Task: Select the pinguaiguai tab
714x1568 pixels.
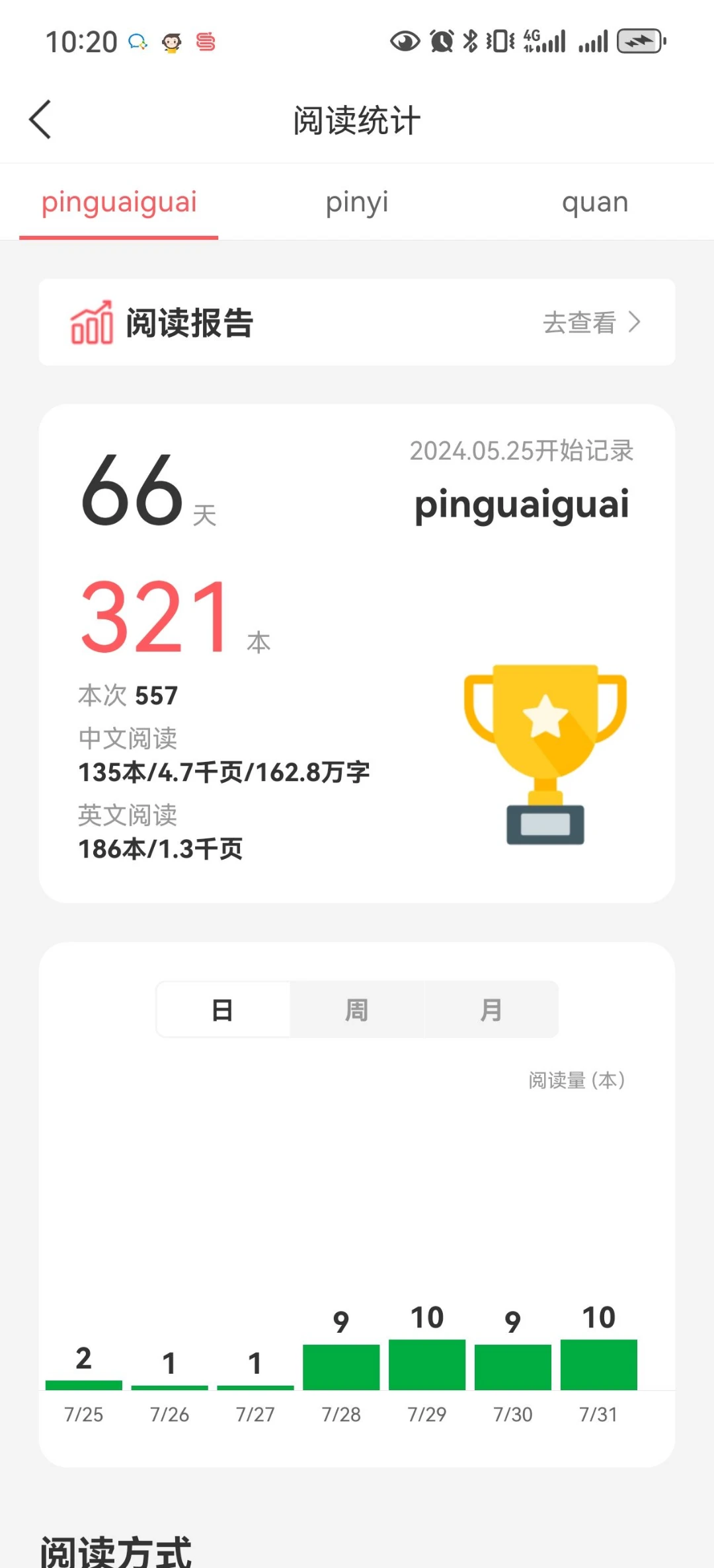Action: tap(119, 202)
